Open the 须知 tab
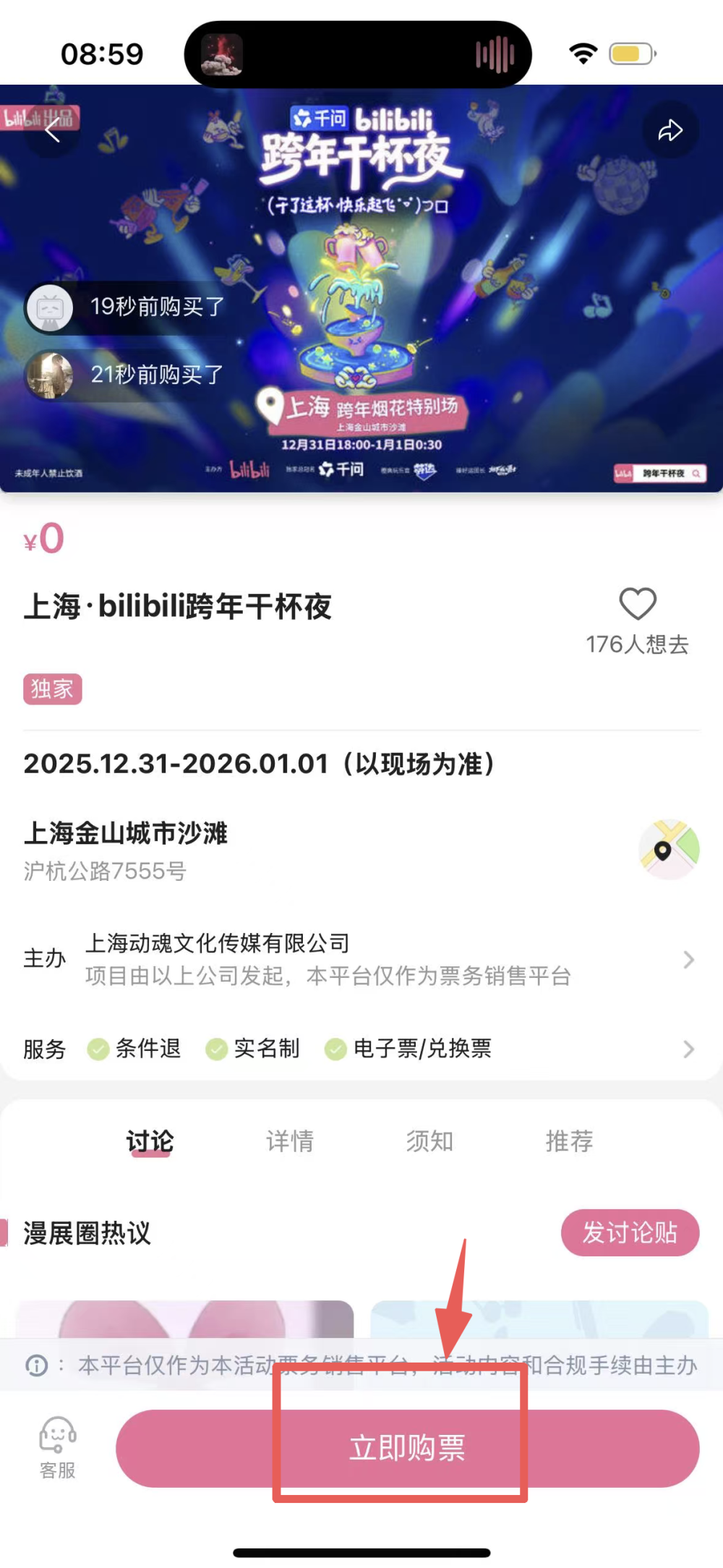This screenshot has height=1568, width=723. [429, 1141]
